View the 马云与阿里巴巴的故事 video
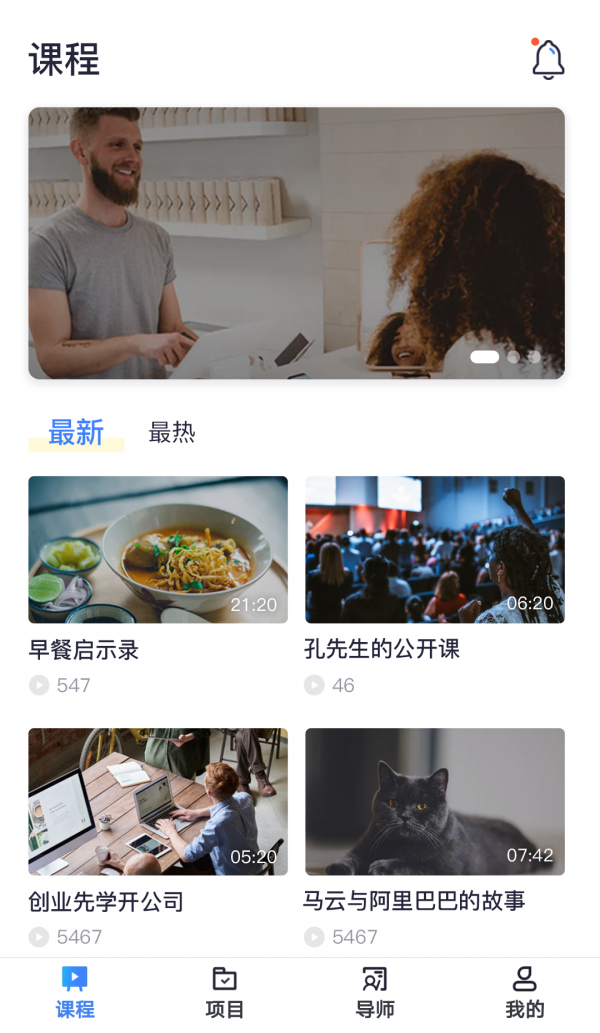The image size is (600, 1033). coord(434,802)
